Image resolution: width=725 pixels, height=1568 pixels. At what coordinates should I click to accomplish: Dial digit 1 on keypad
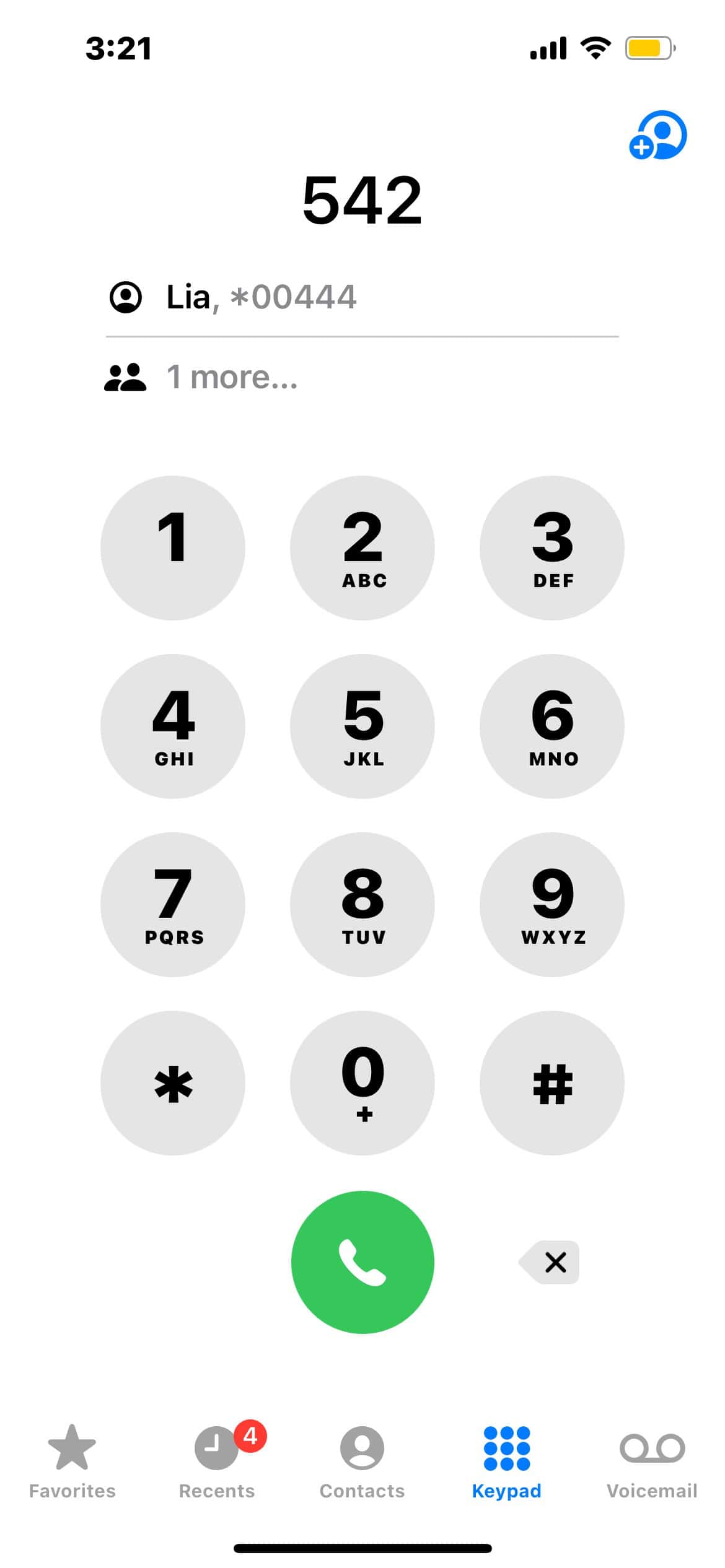173,547
